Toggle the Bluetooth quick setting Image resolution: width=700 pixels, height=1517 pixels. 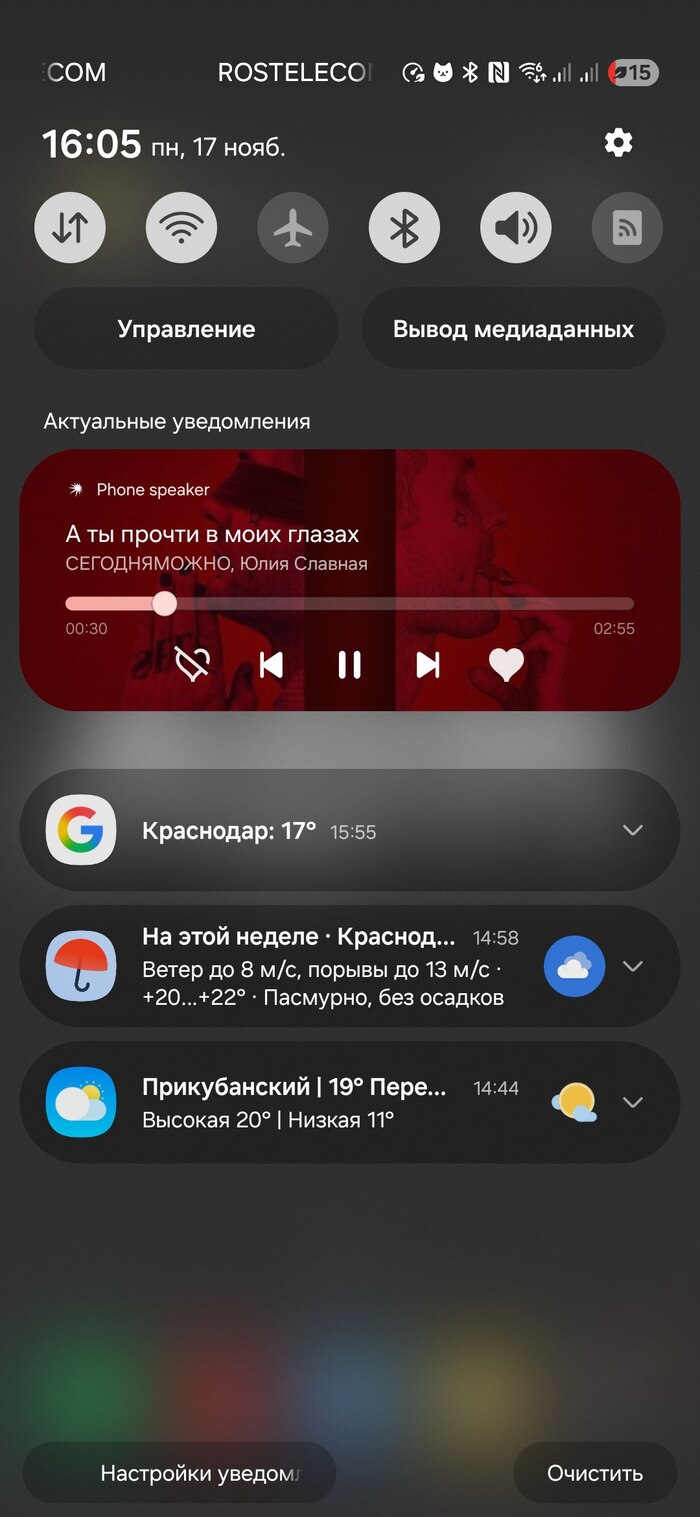click(x=404, y=228)
